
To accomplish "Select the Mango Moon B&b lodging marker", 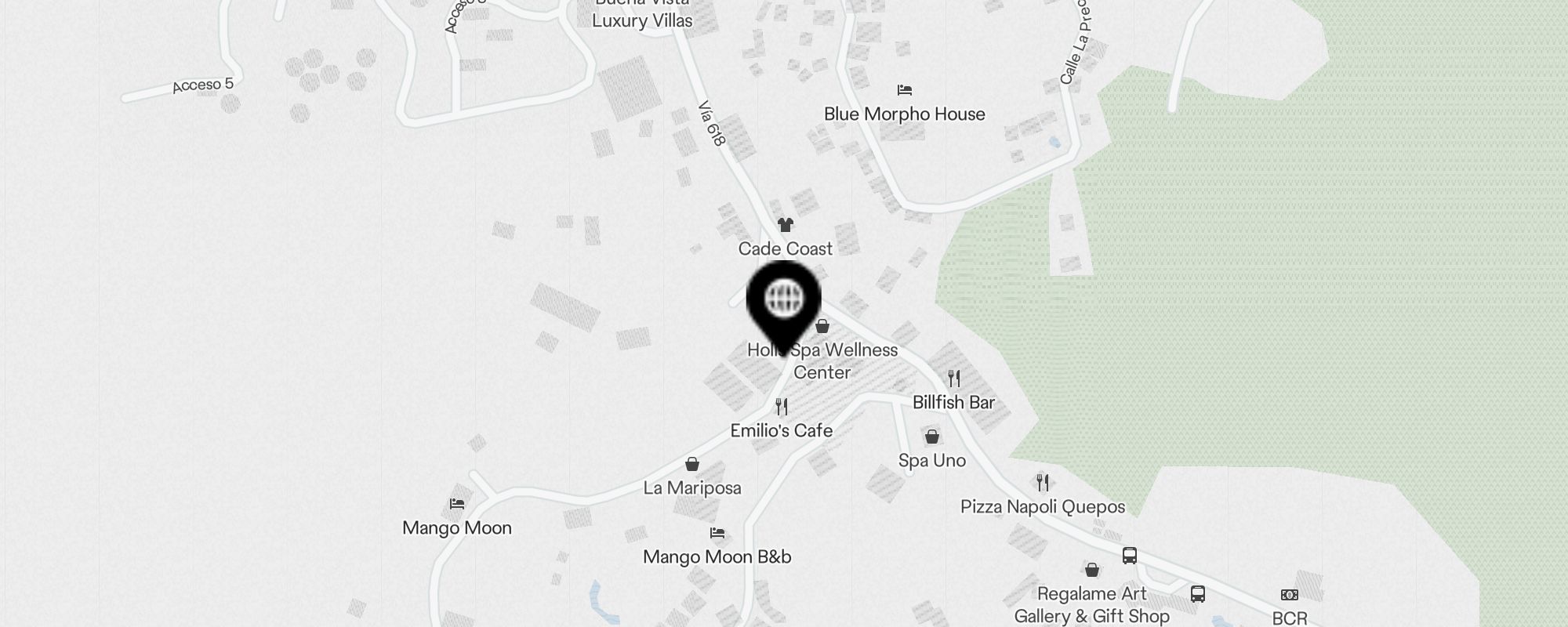I will pos(717,534).
